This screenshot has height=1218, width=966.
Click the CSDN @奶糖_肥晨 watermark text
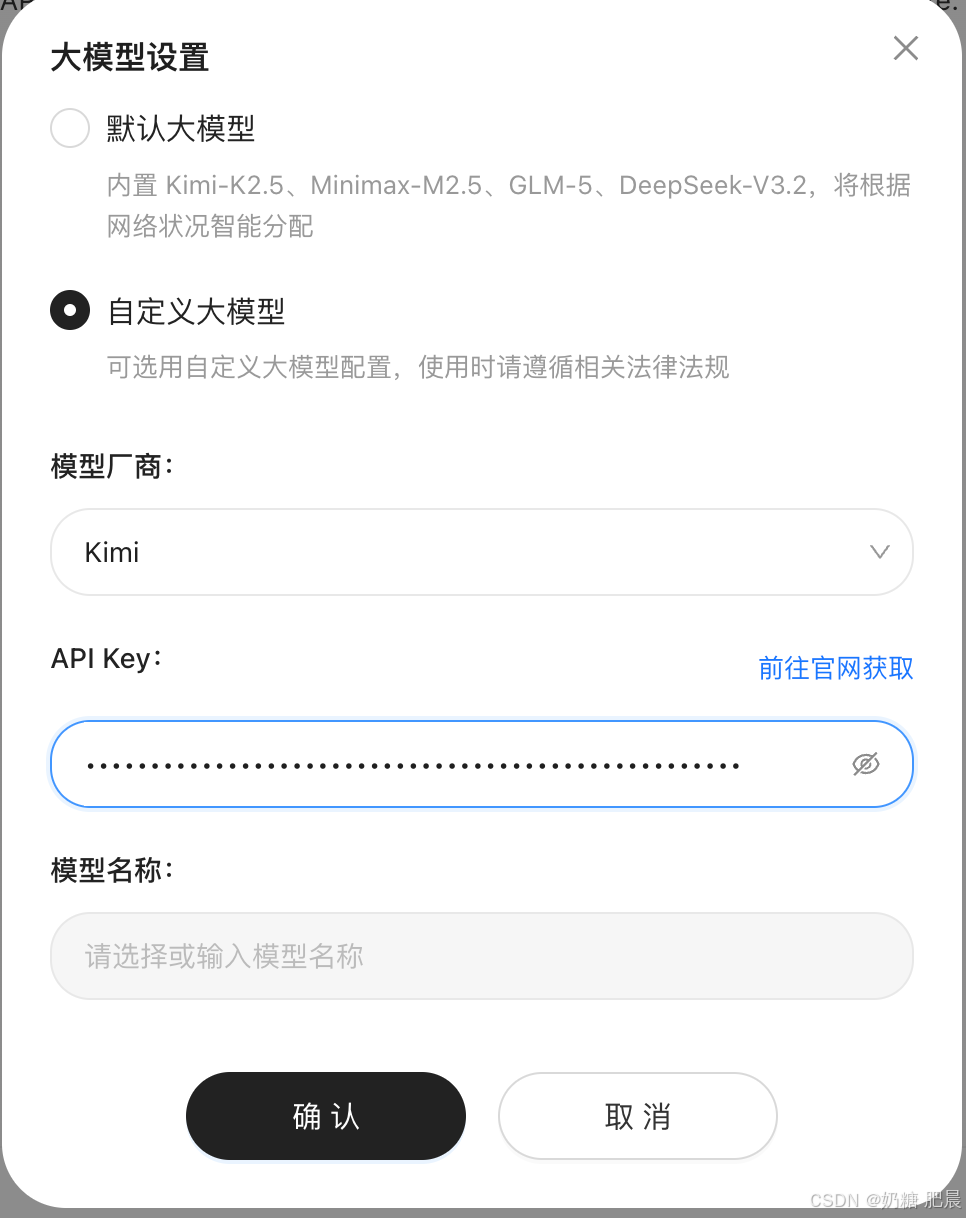(884, 1201)
